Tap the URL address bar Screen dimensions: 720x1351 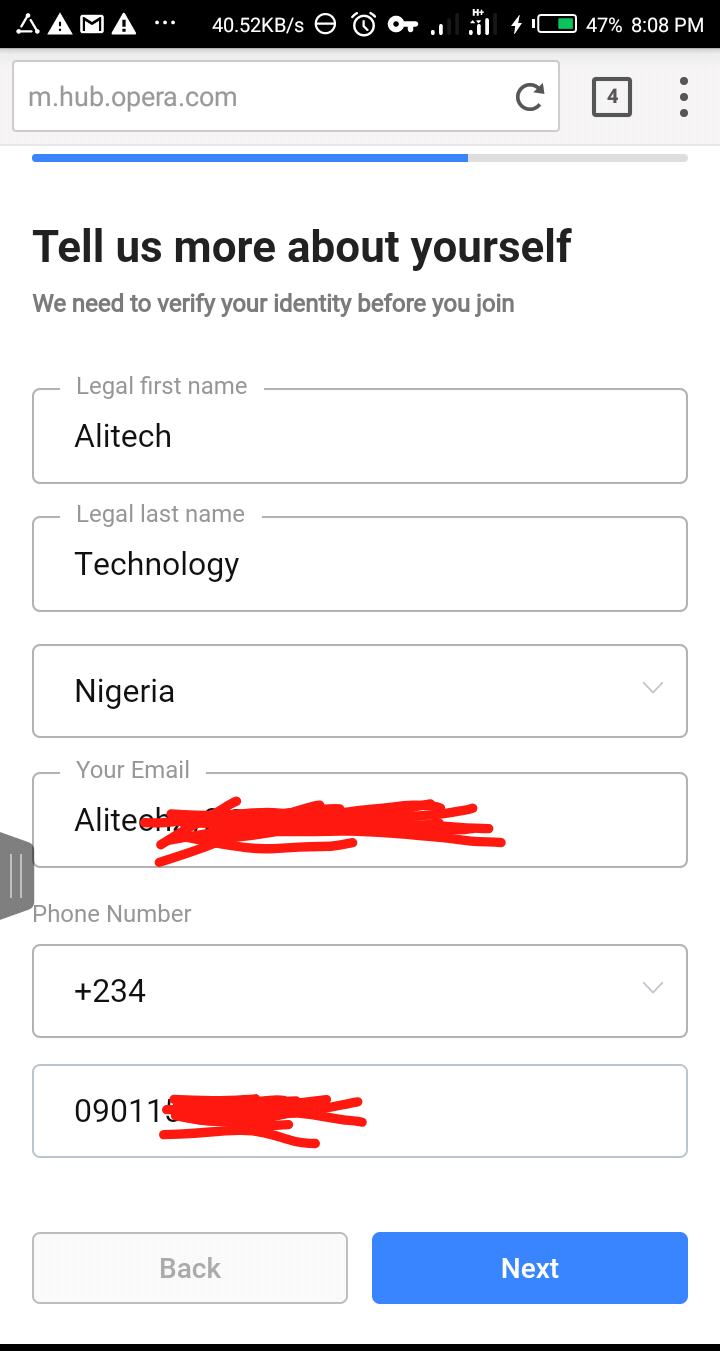click(x=250, y=96)
